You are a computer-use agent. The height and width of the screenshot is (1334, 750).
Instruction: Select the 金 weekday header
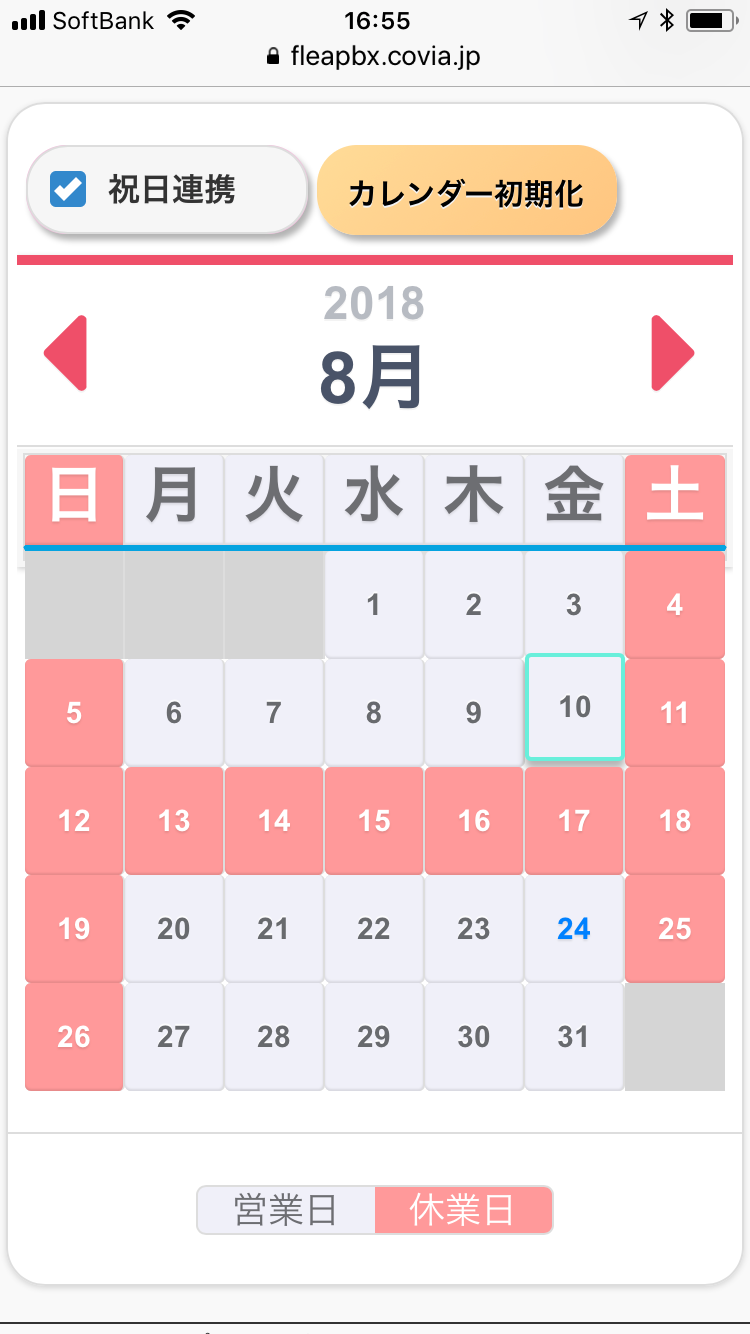tap(574, 500)
